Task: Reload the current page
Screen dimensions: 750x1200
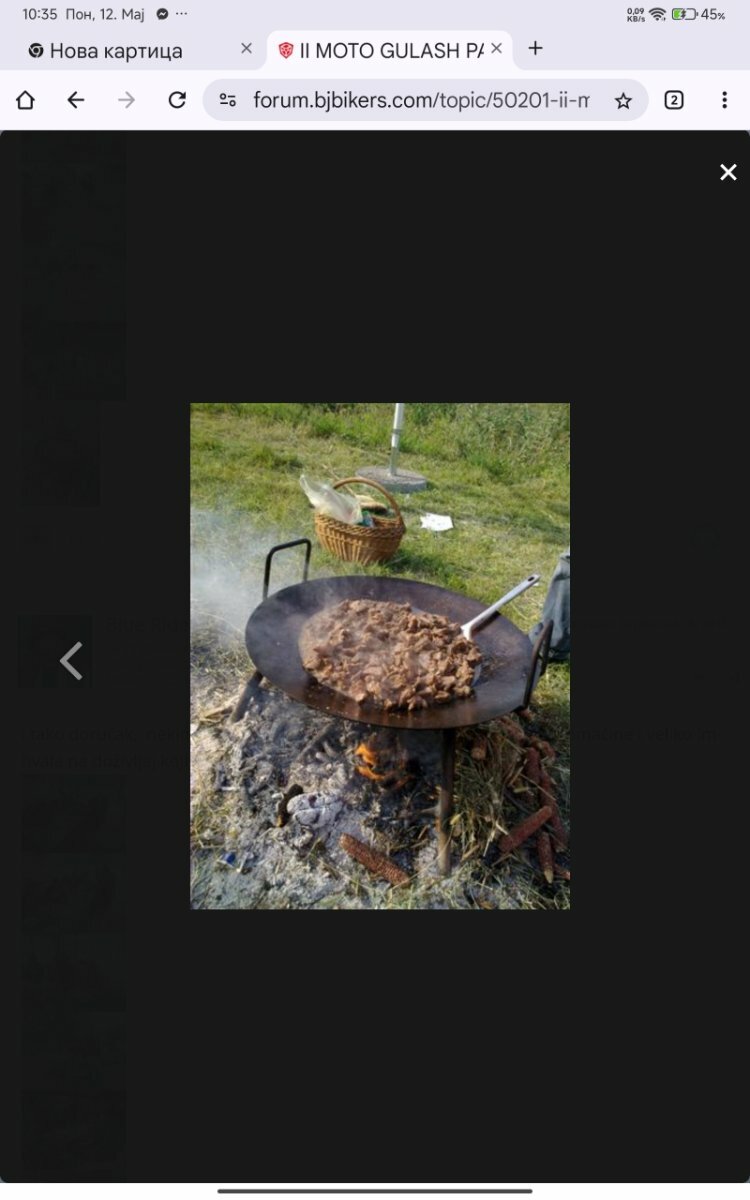Action: pyautogui.click(x=177, y=100)
